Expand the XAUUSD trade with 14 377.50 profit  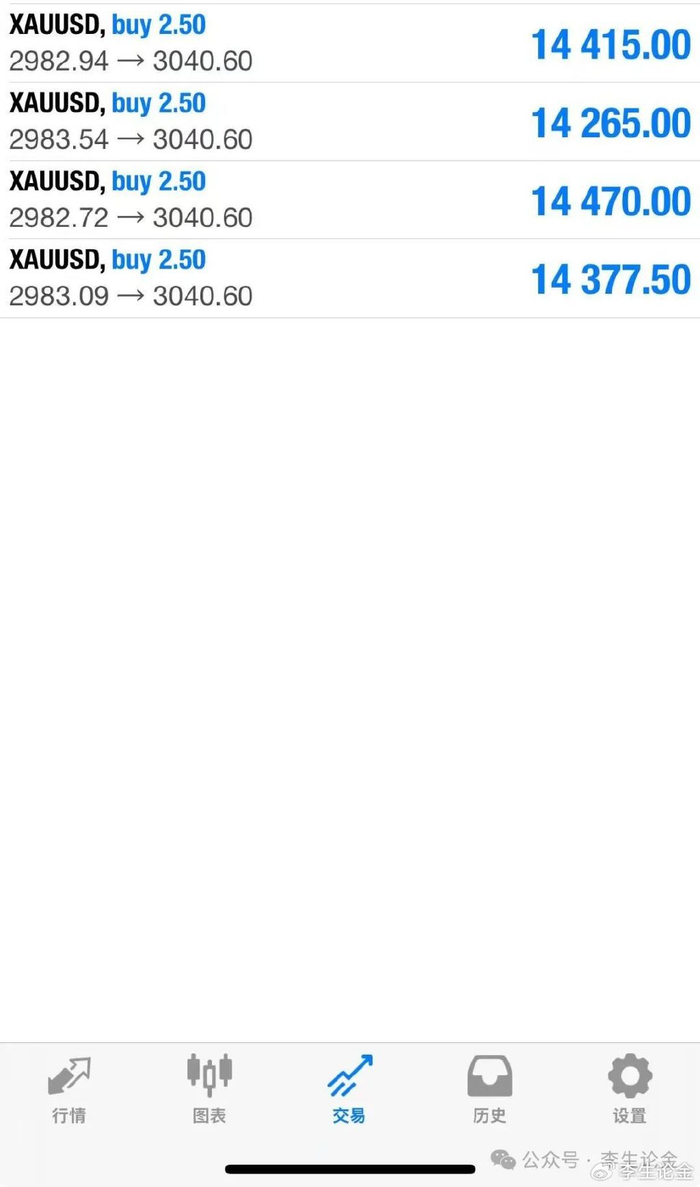click(x=350, y=278)
